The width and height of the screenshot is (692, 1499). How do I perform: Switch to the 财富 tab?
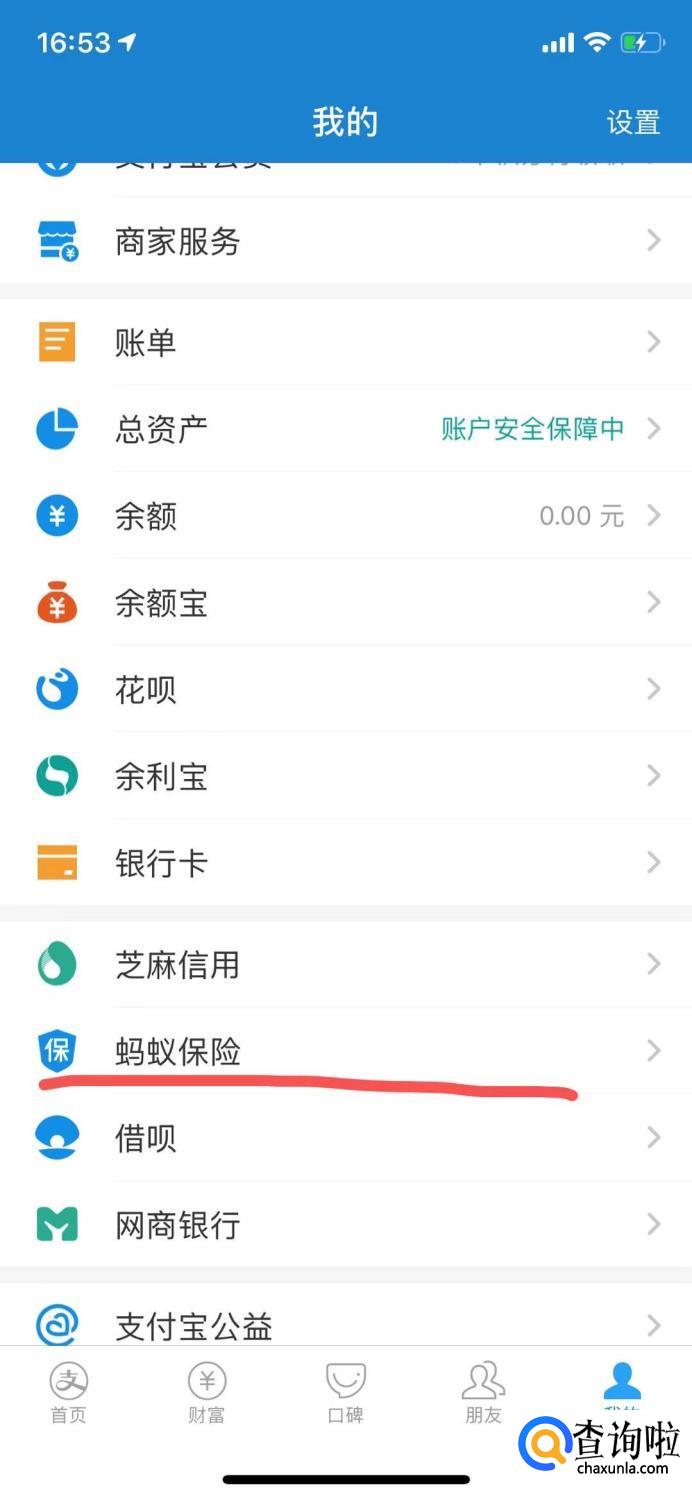click(207, 1393)
